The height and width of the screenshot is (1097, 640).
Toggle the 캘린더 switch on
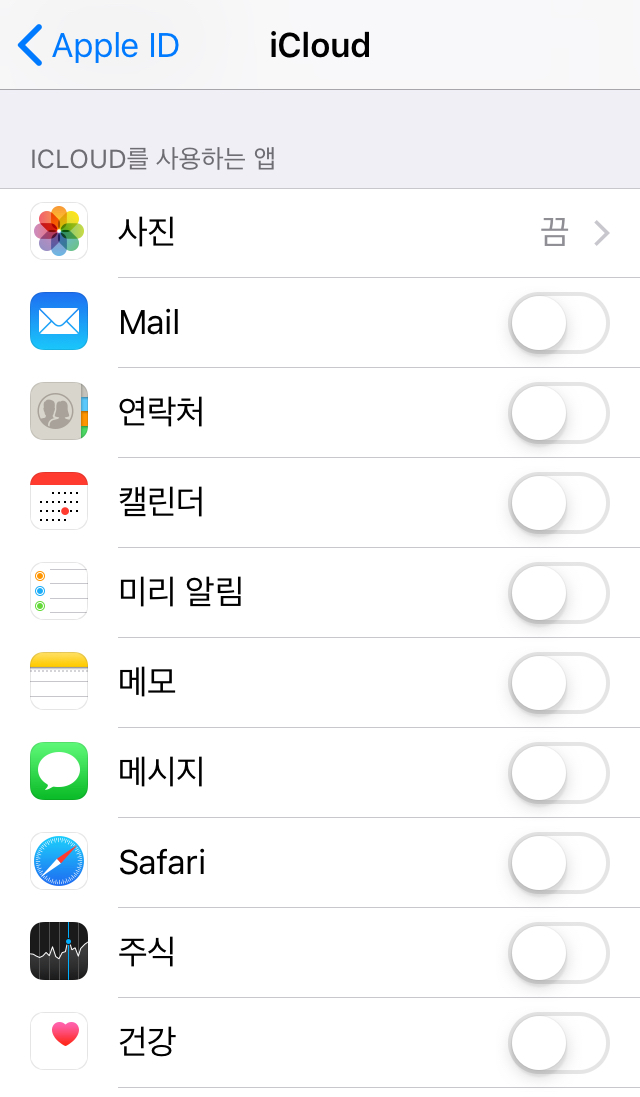click(x=558, y=503)
